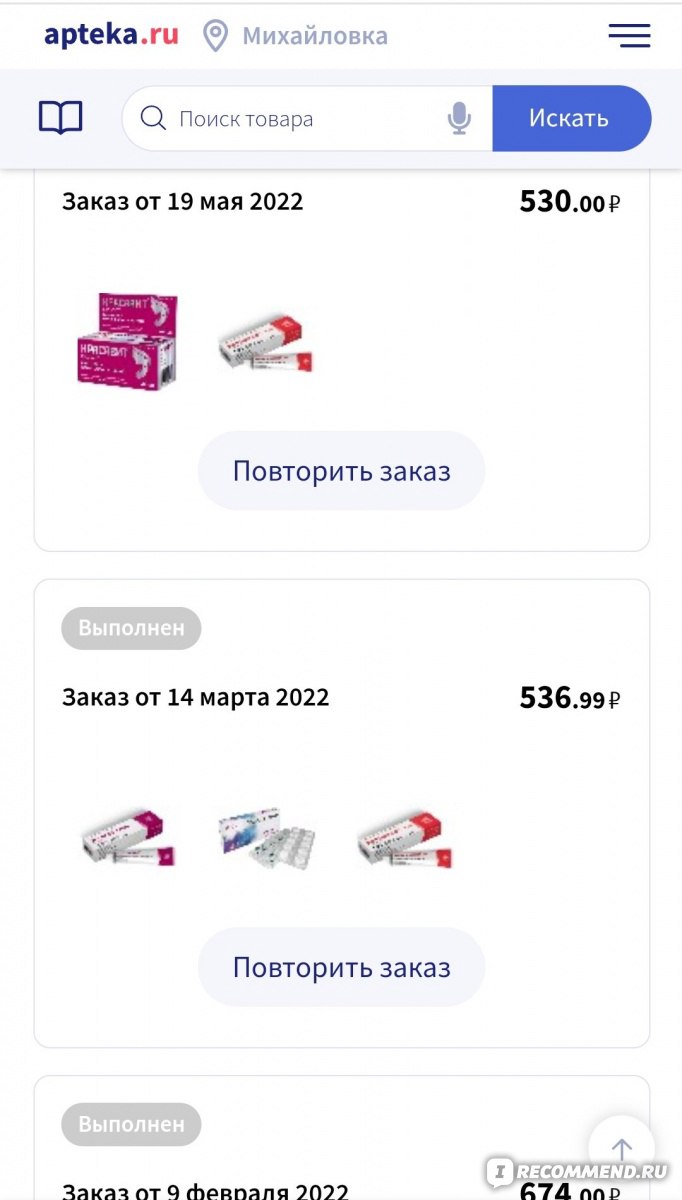Jump back to top with the arrow button
Image resolution: width=682 pixels, height=1200 pixels.
[x=622, y=1149]
